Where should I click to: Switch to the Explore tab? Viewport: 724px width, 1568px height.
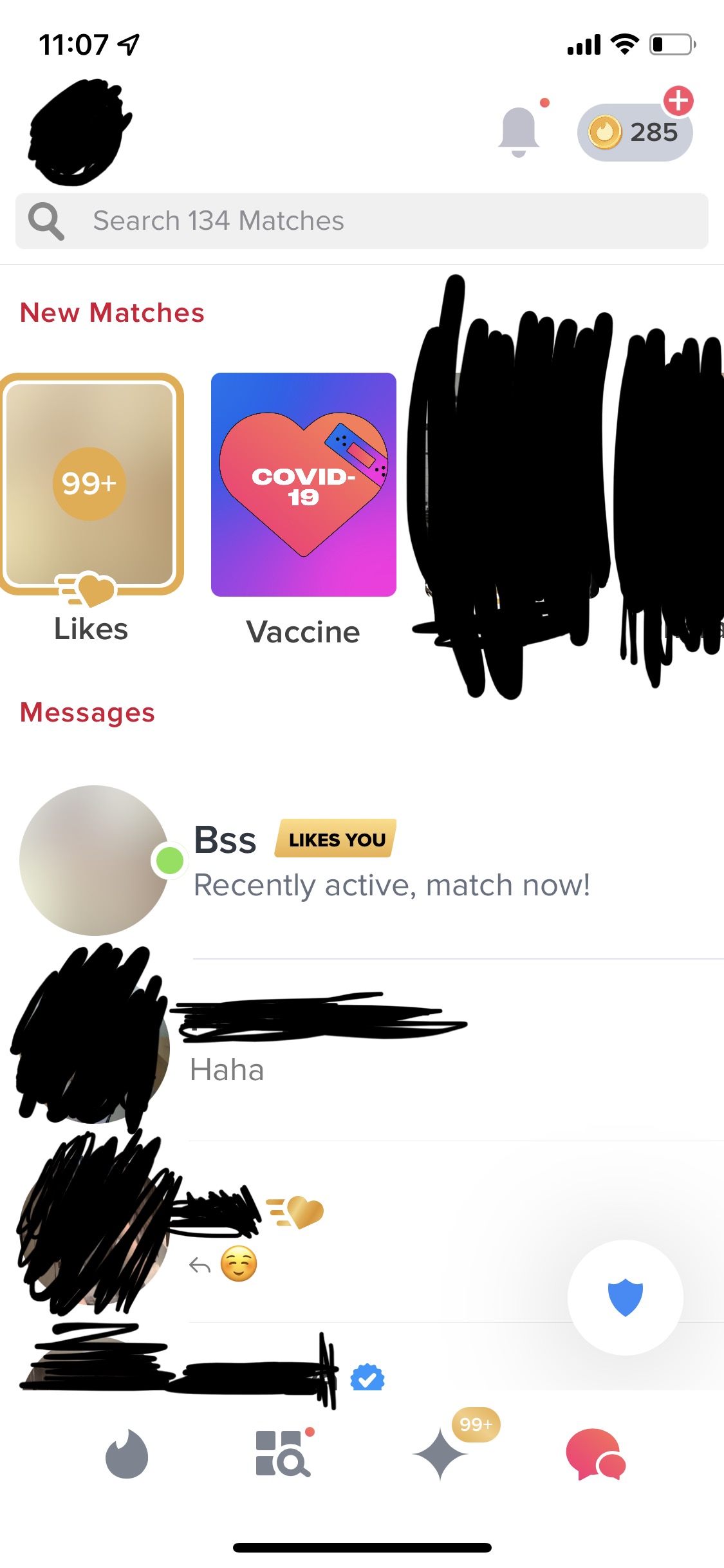283,1455
